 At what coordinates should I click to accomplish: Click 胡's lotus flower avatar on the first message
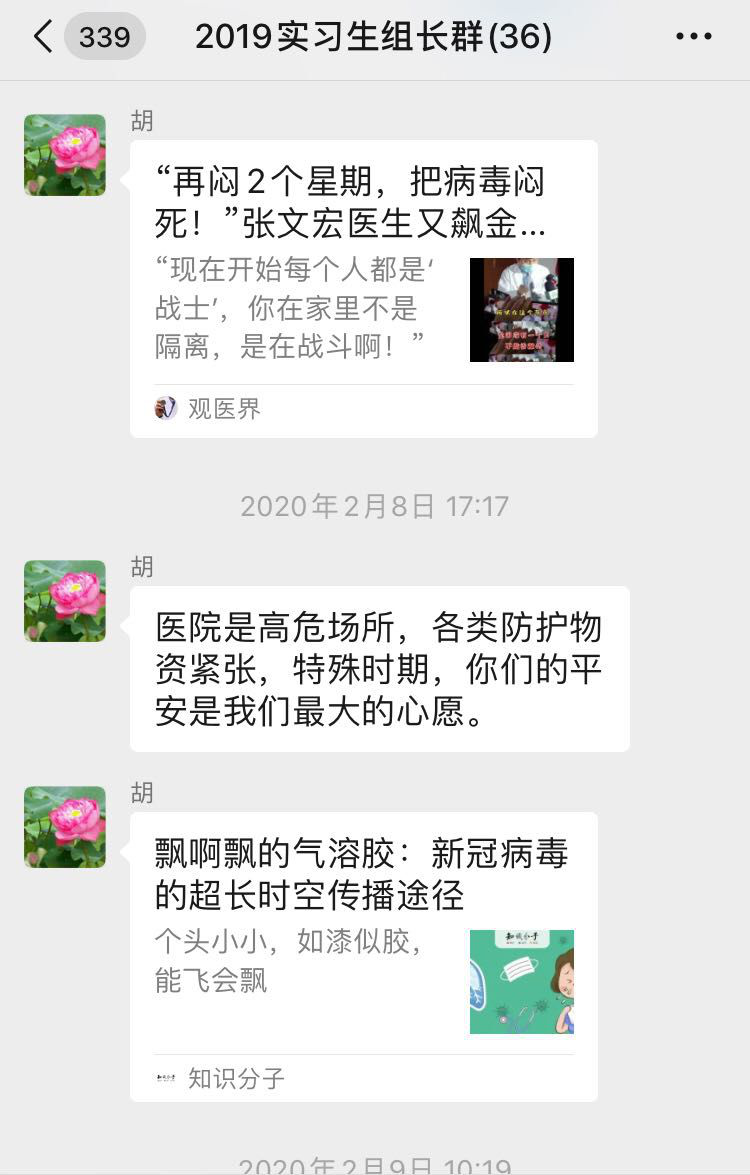point(64,155)
